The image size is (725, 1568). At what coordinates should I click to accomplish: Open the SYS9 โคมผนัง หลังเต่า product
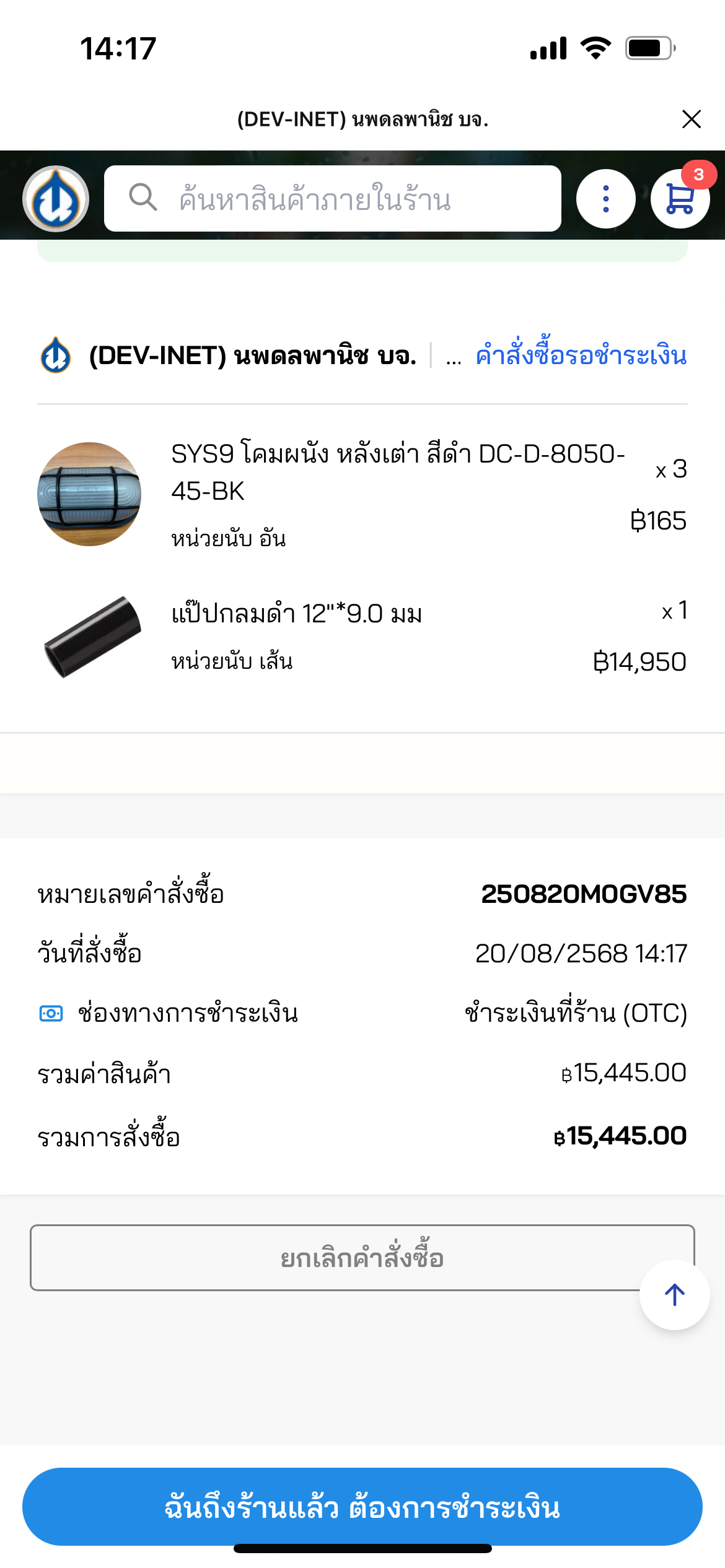(397, 472)
